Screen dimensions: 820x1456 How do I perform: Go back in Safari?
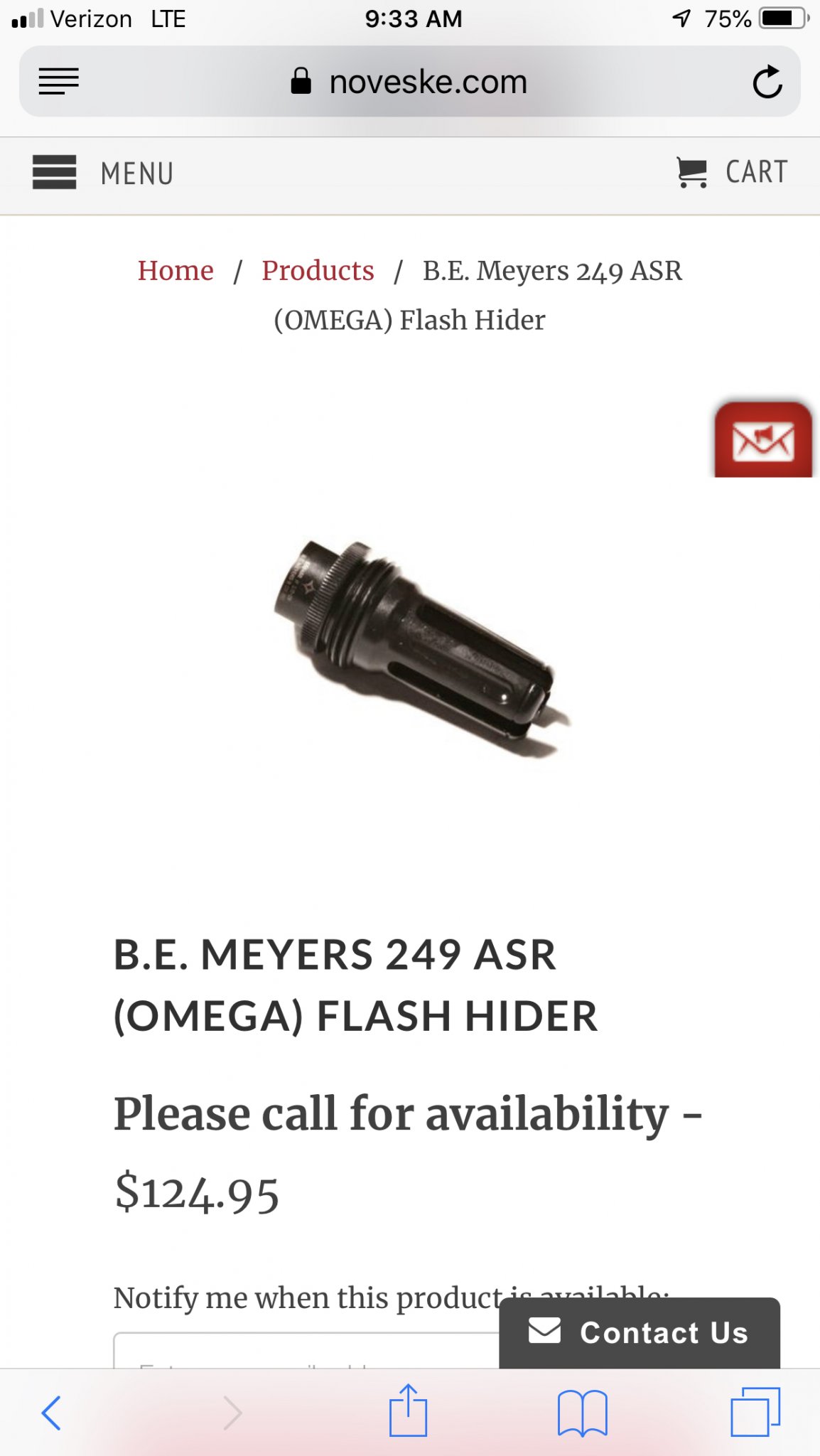coord(51,1412)
